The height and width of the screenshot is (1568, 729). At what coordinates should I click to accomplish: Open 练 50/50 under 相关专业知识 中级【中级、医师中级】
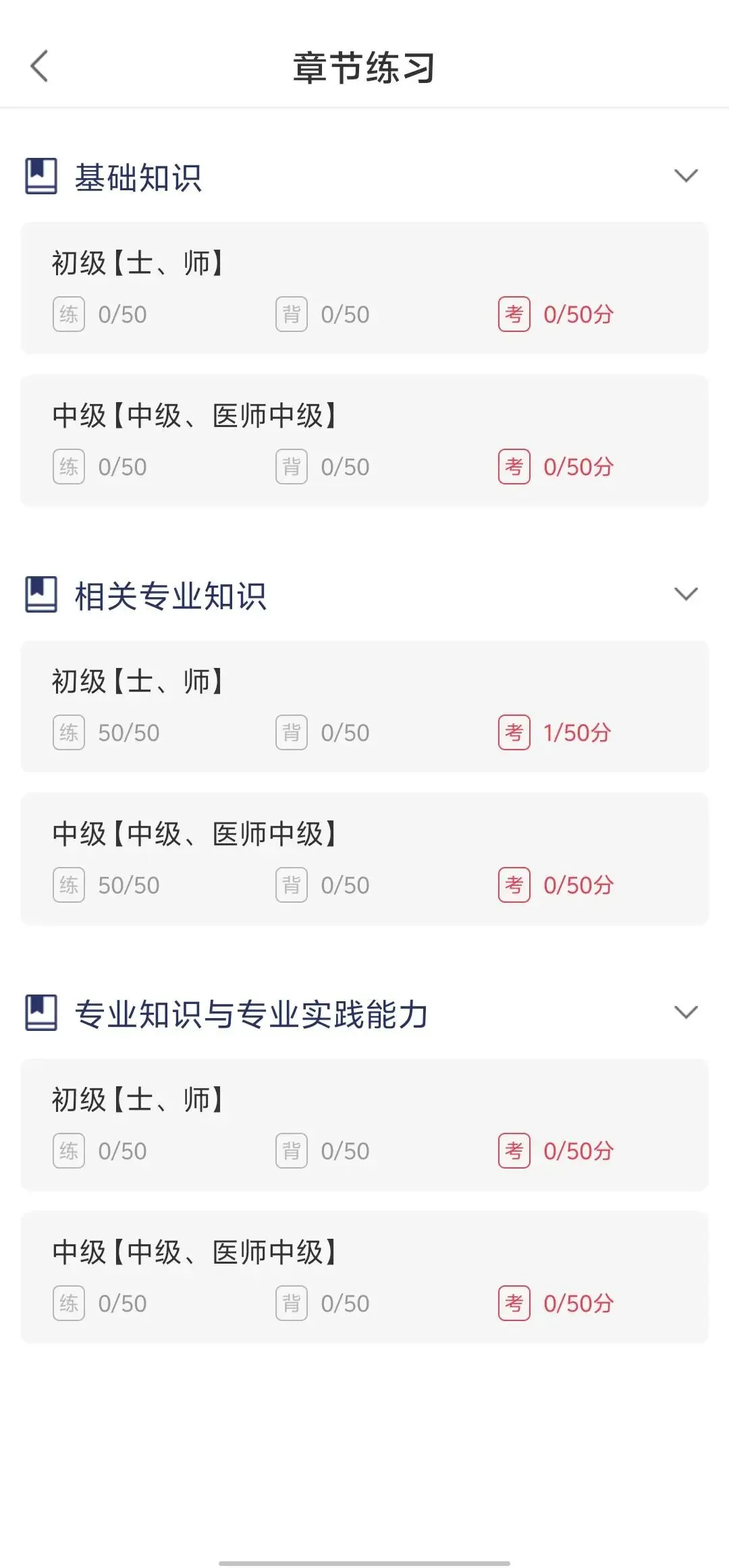107,885
